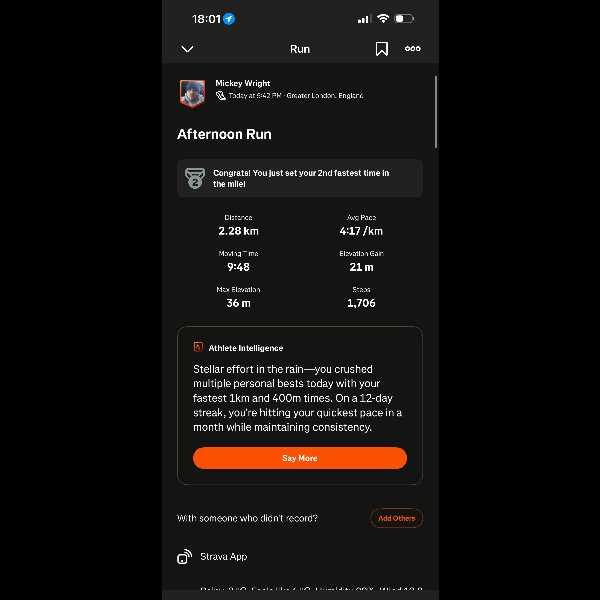The height and width of the screenshot is (600, 600).
Task: Open the 2nd fastest mile congrats banner
Action: pos(300,179)
